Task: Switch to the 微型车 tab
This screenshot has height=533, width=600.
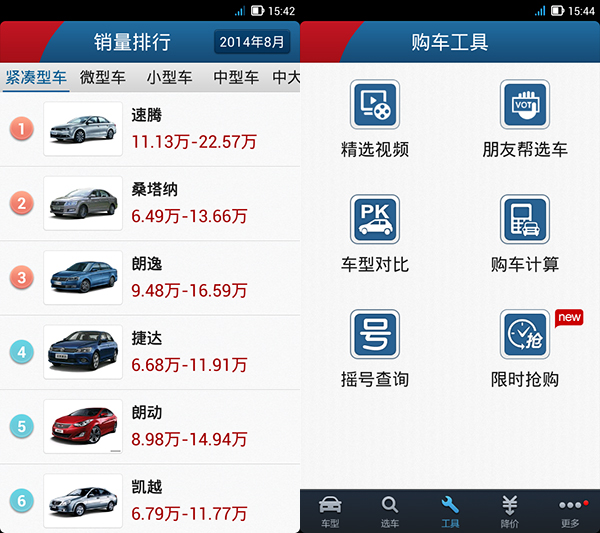Action: [103, 77]
